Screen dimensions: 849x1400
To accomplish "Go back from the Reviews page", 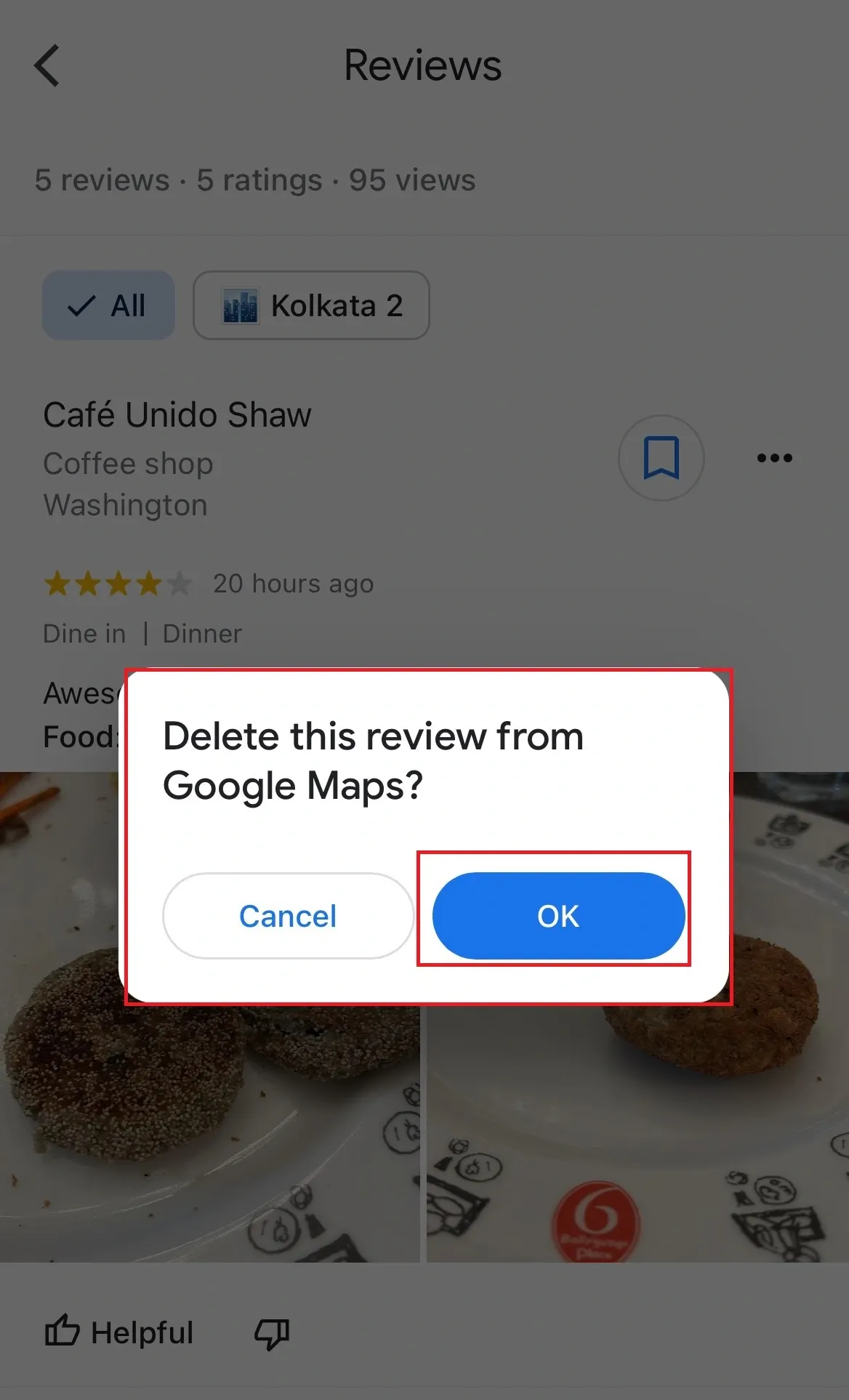I will click(47, 65).
